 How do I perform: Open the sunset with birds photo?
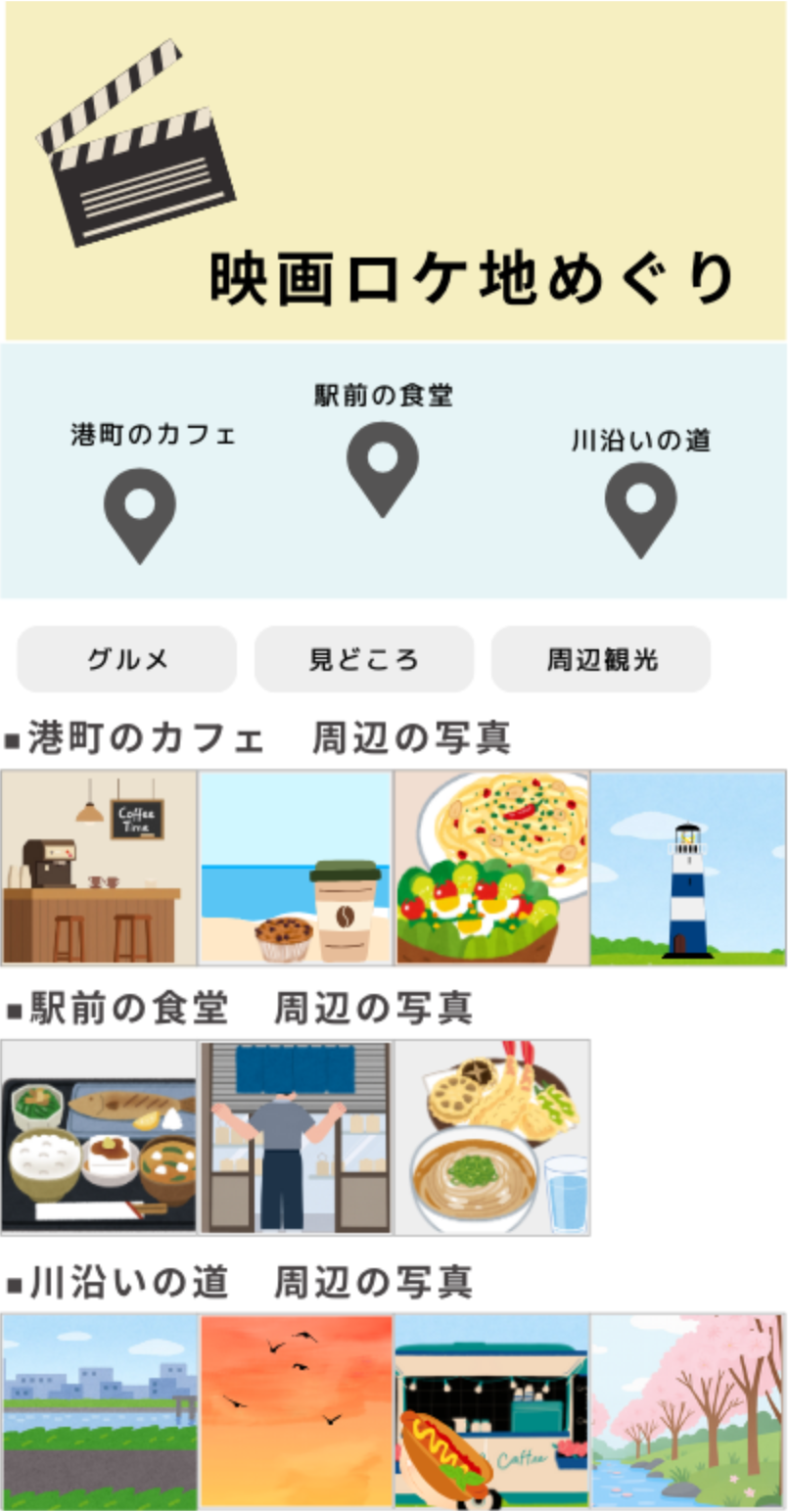click(295, 1412)
